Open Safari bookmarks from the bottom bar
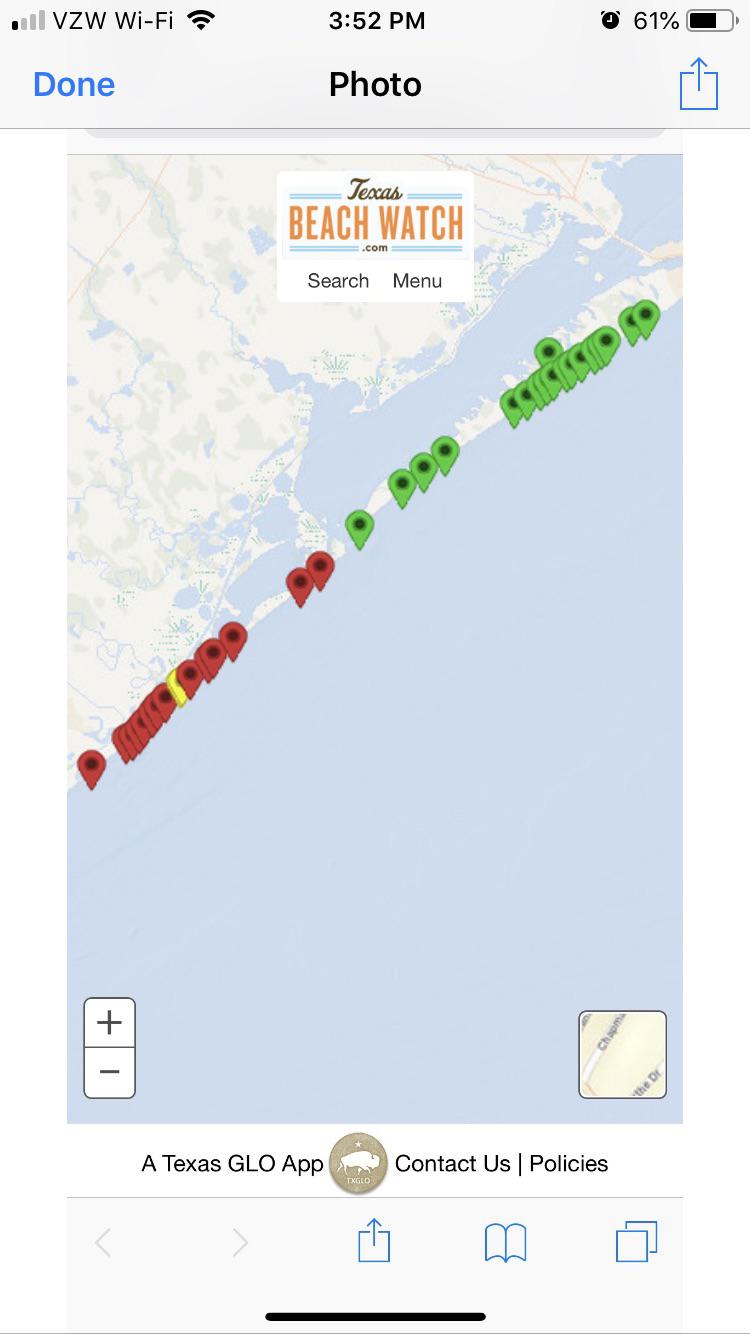 pos(506,1240)
